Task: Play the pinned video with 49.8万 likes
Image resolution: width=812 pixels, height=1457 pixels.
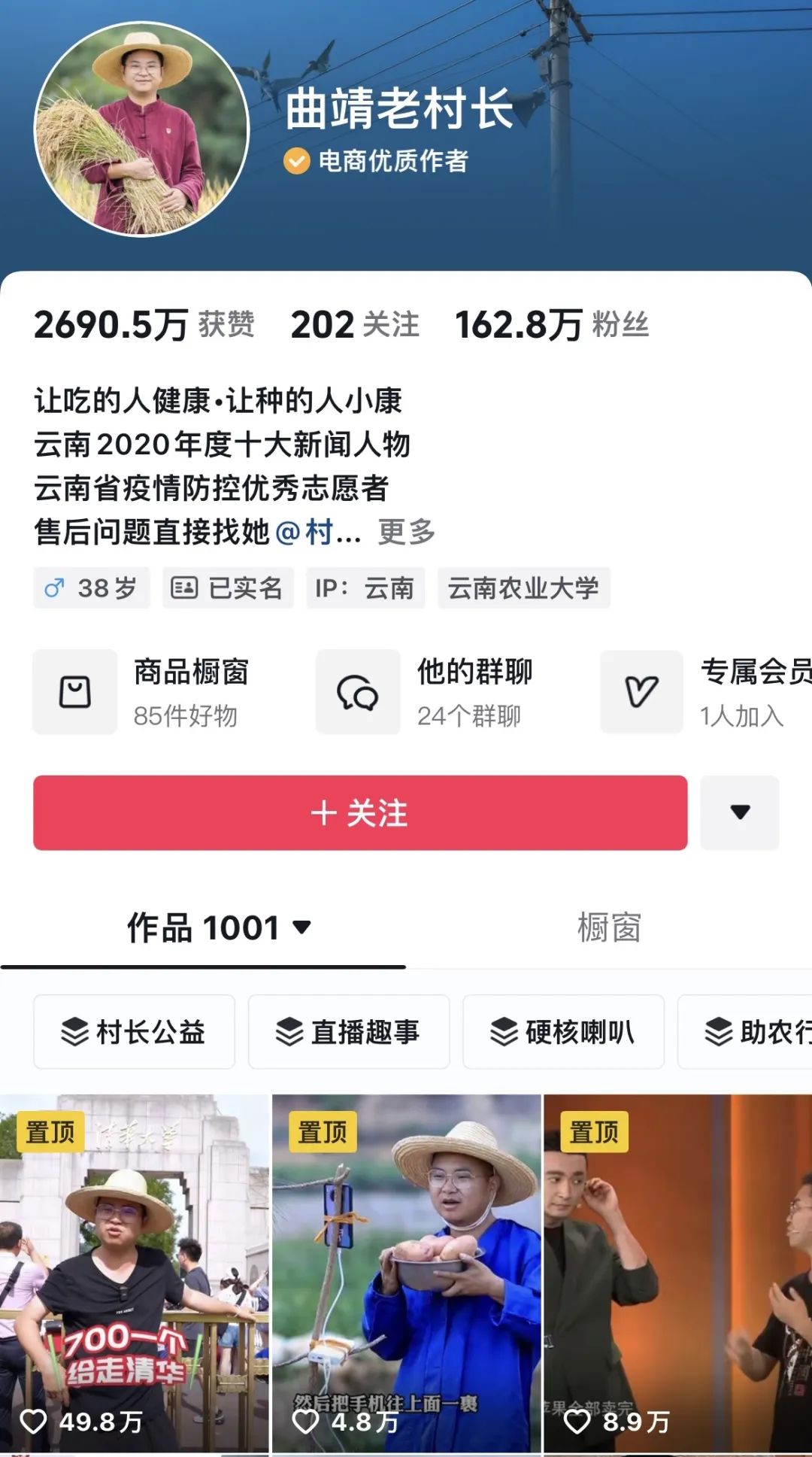Action: tap(134, 1271)
